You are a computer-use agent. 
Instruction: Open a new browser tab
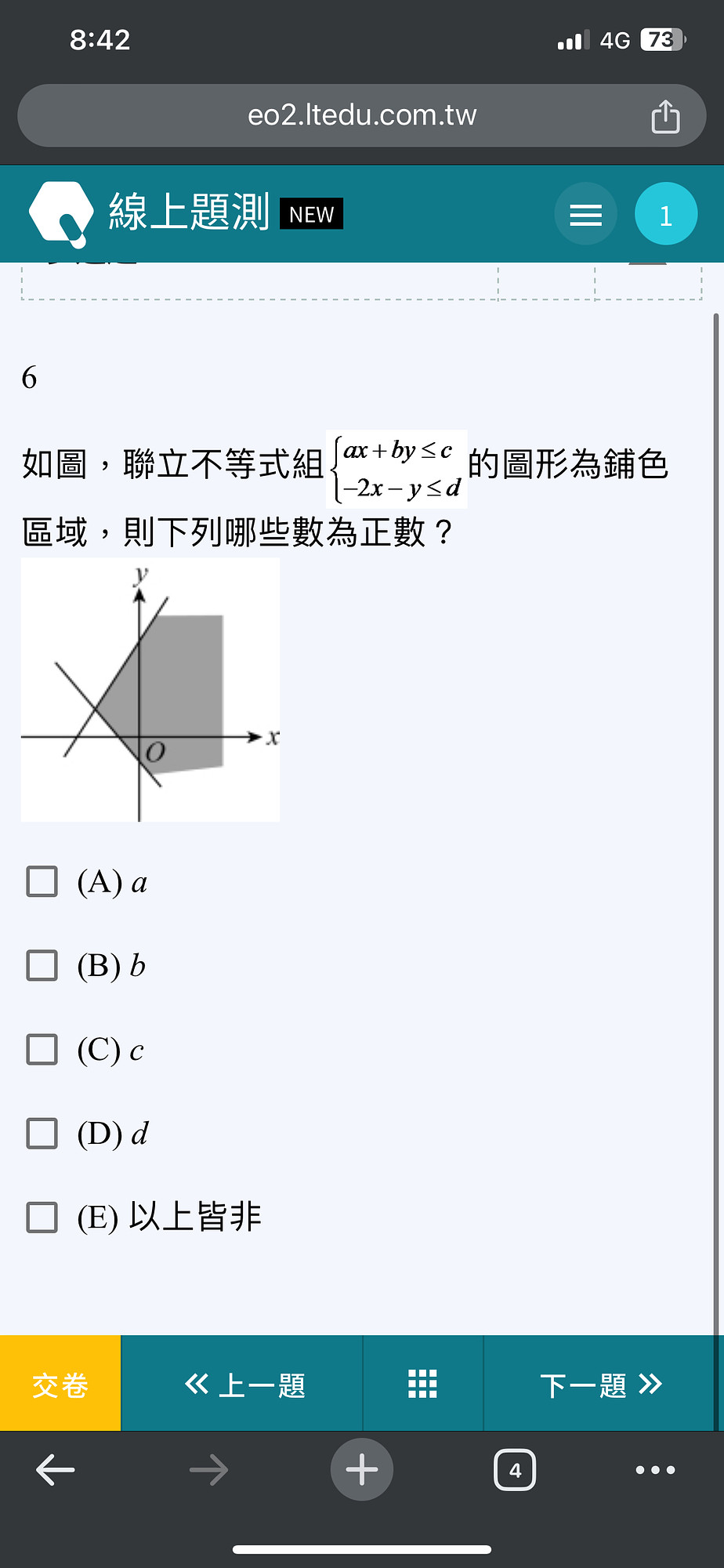[x=362, y=1470]
